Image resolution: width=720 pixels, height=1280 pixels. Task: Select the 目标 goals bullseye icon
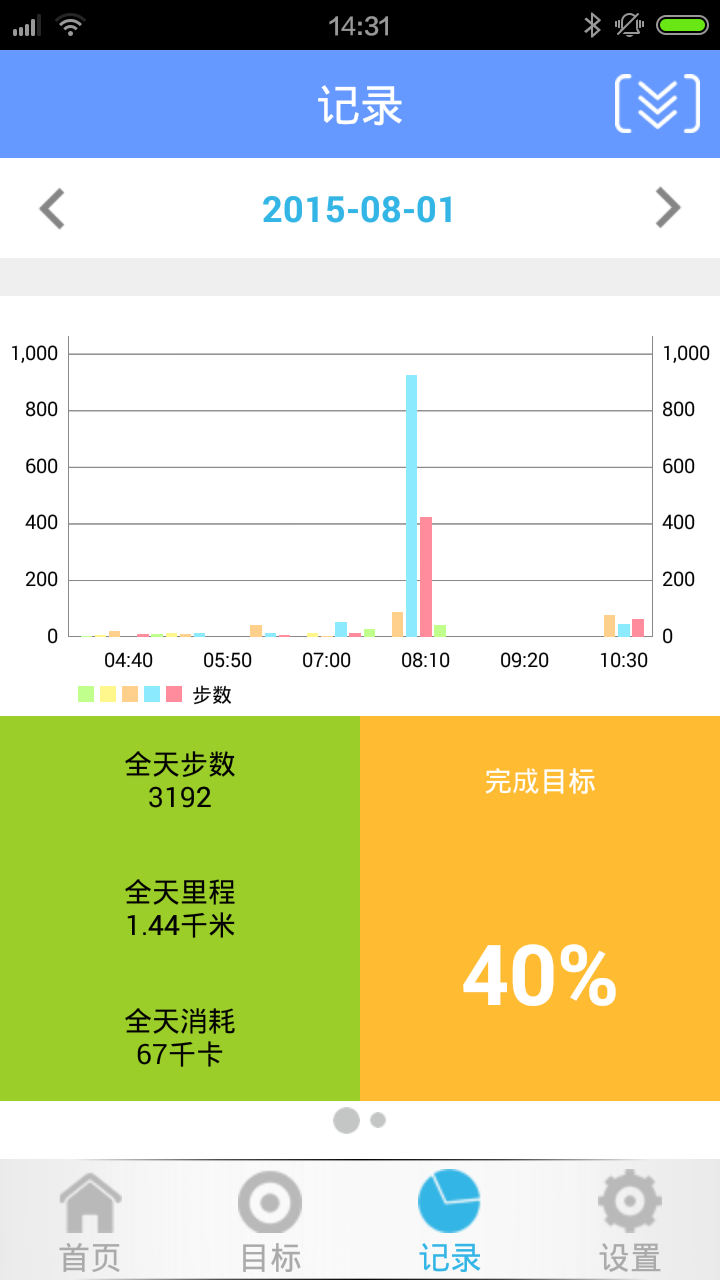point(270,1200)
